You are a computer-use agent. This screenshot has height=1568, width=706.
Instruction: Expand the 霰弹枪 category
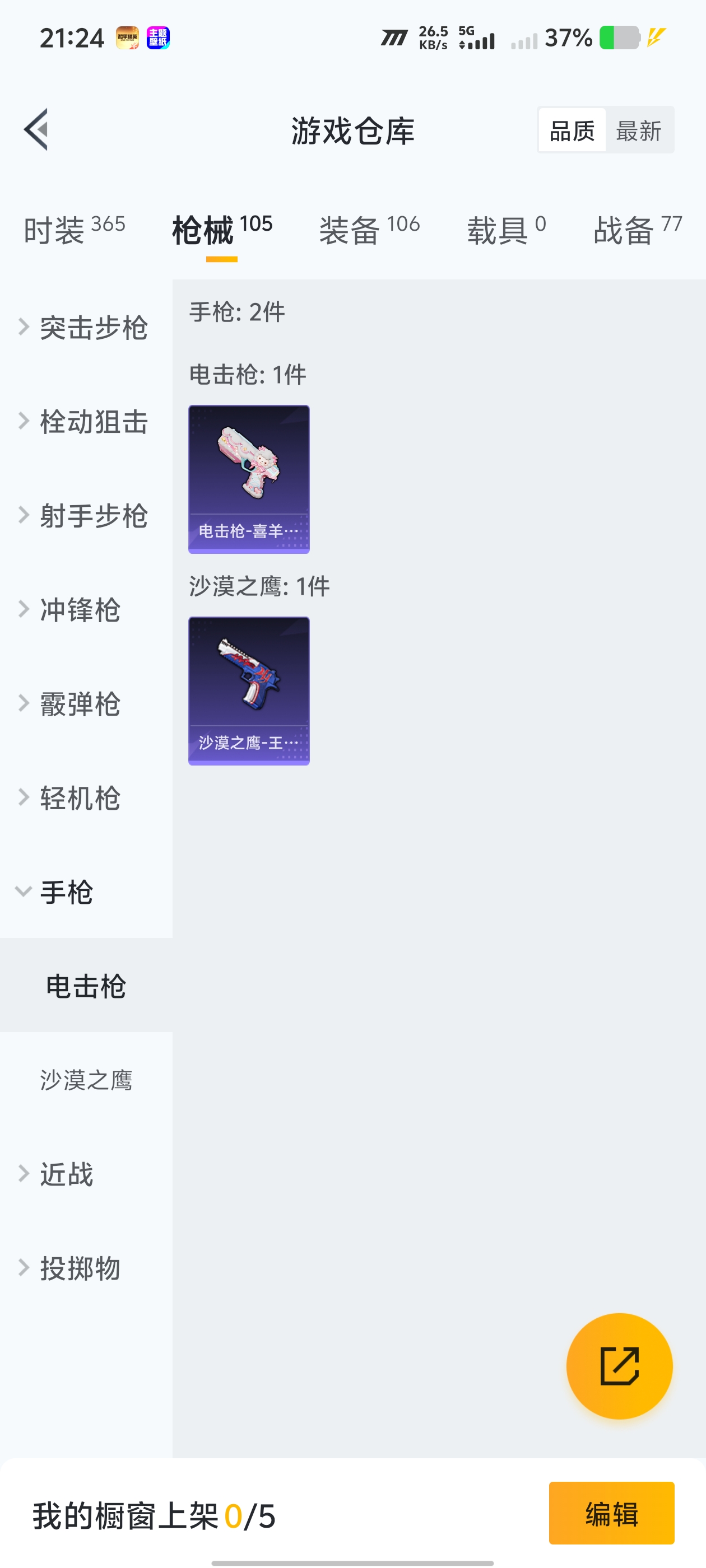point(79,704)
